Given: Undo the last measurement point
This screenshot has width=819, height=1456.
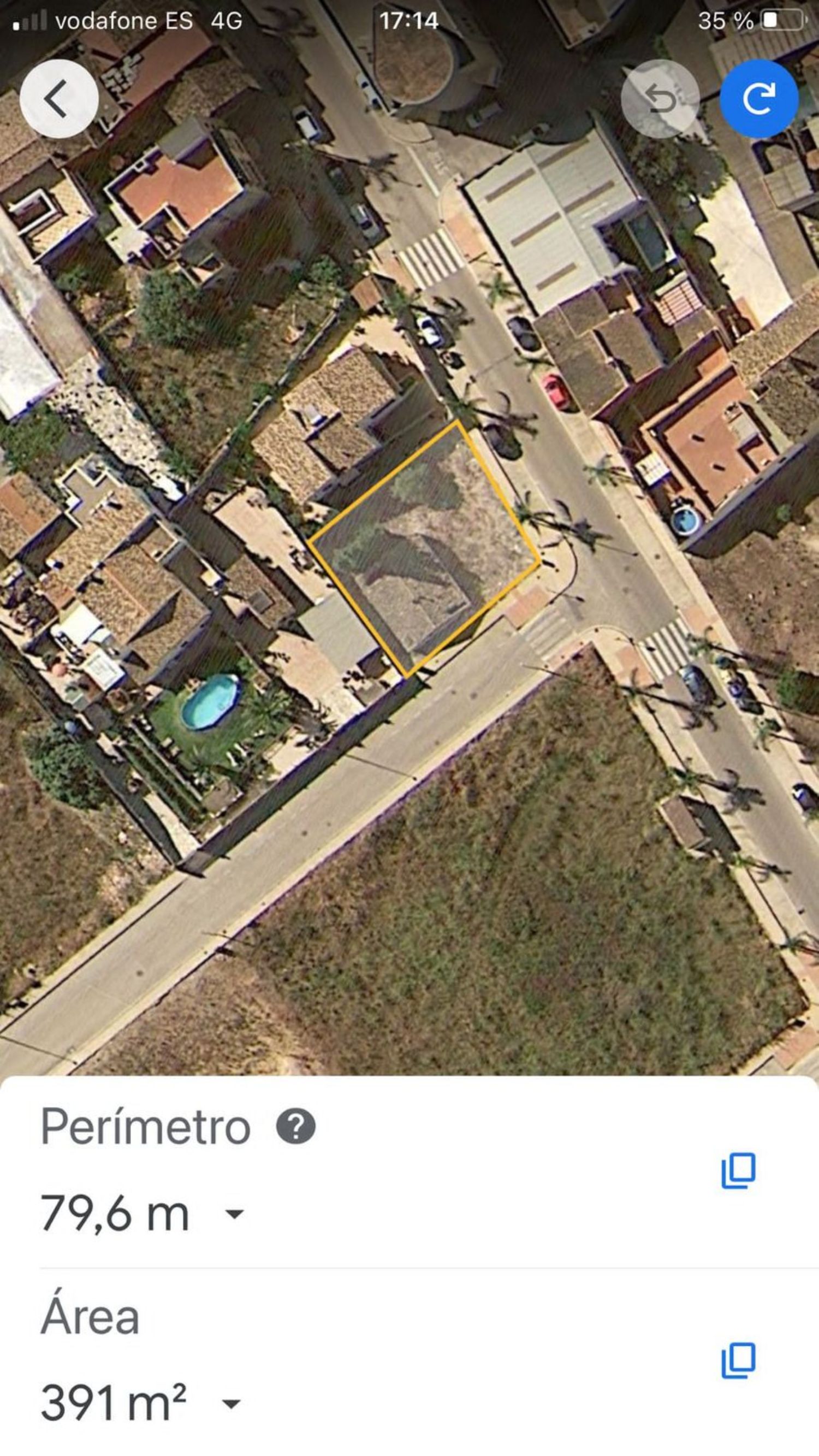Looking at the screenshot, I should click(x=660, y=99).
